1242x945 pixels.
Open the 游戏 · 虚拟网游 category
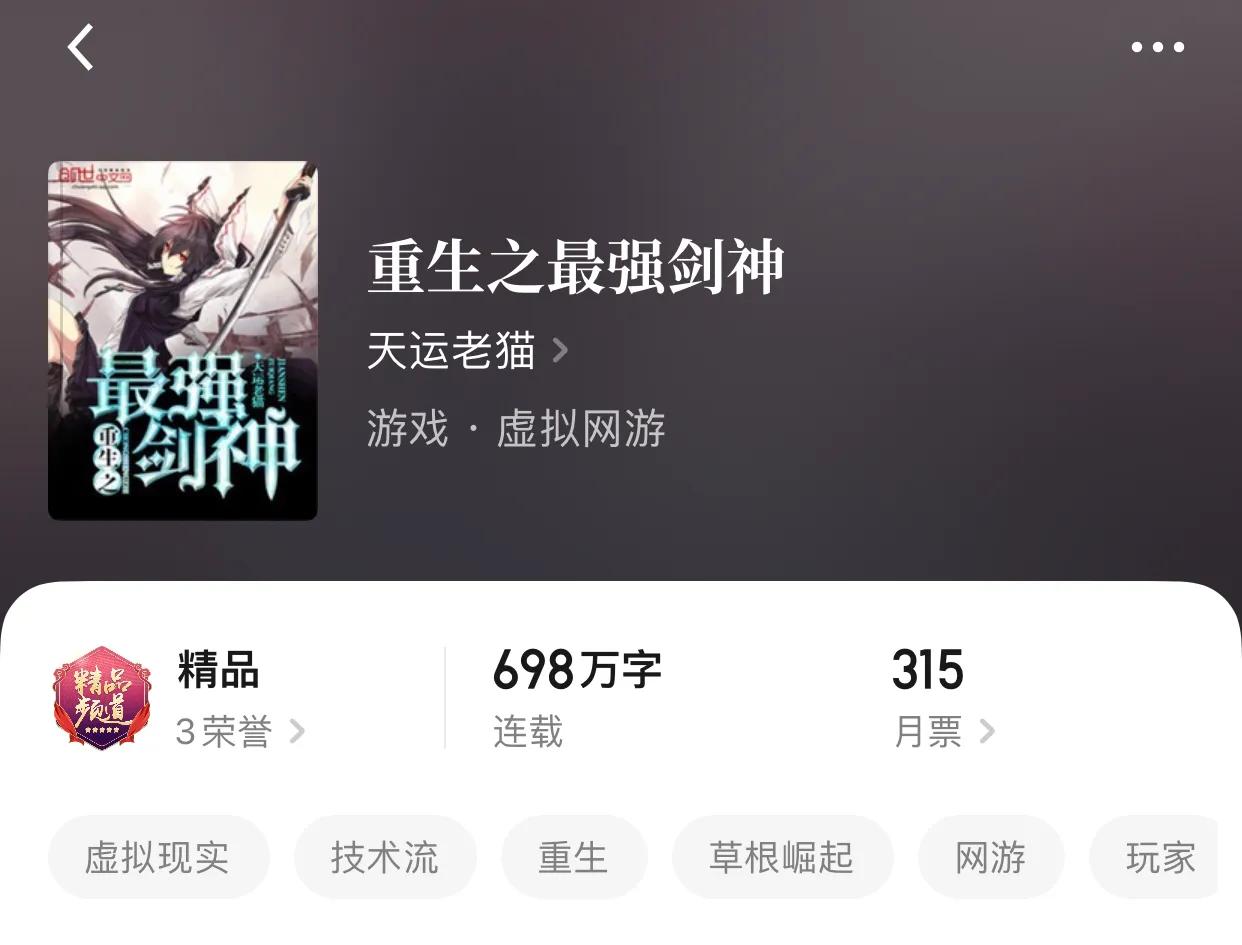pyautogui.click(x=516, y=430)
